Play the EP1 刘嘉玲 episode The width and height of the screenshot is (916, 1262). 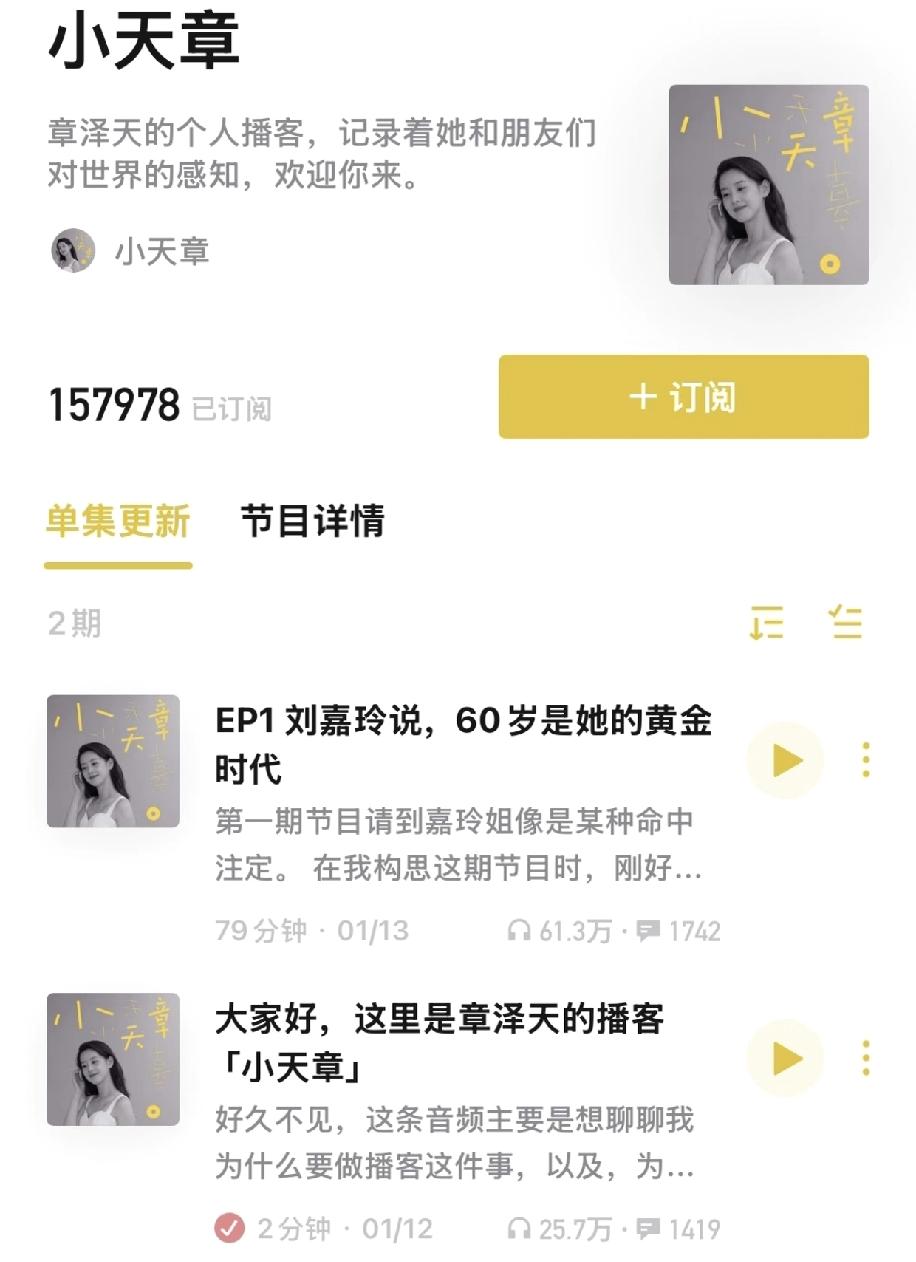786,762
